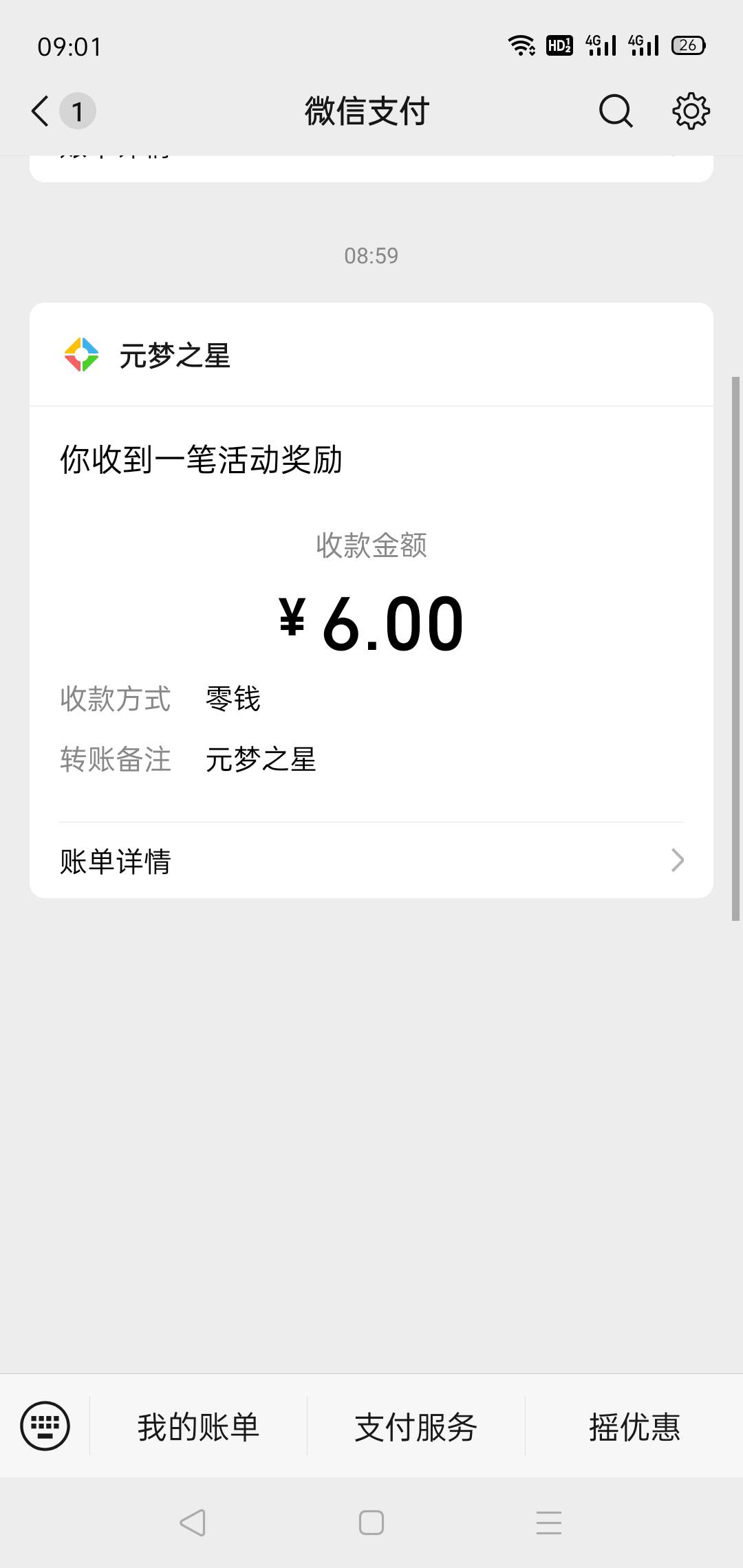The image size is (743, 1568).
Task: Open the 元梦之星 sender header
Action: point(175,356)
